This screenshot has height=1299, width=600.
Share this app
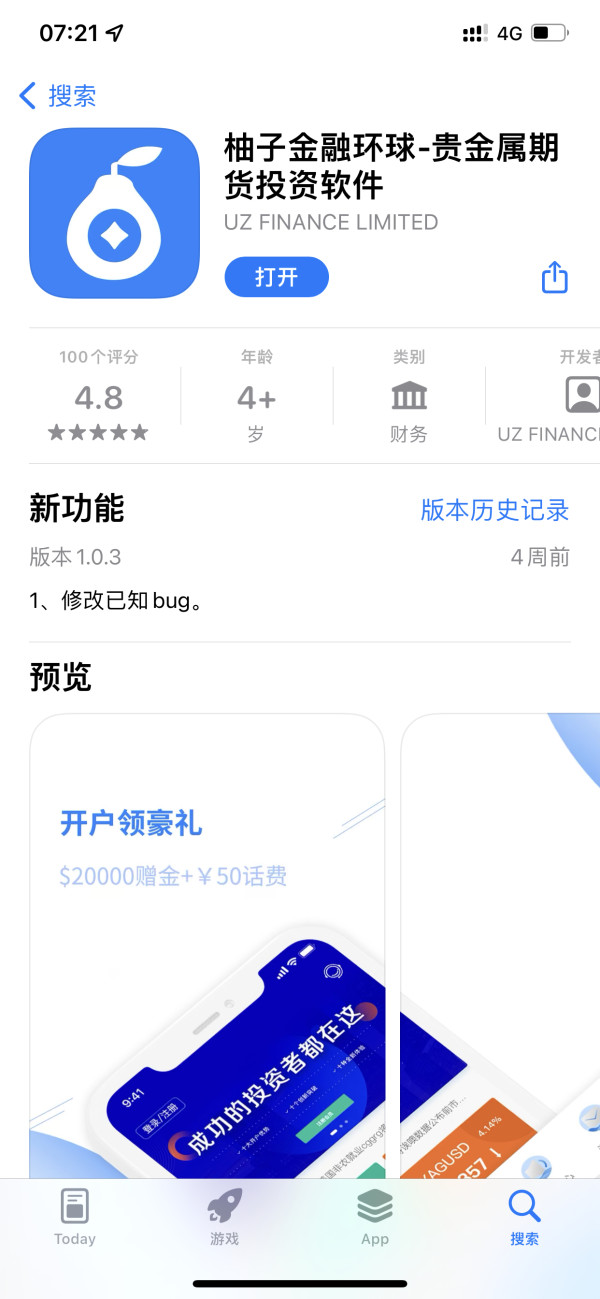tap(555, 277)
